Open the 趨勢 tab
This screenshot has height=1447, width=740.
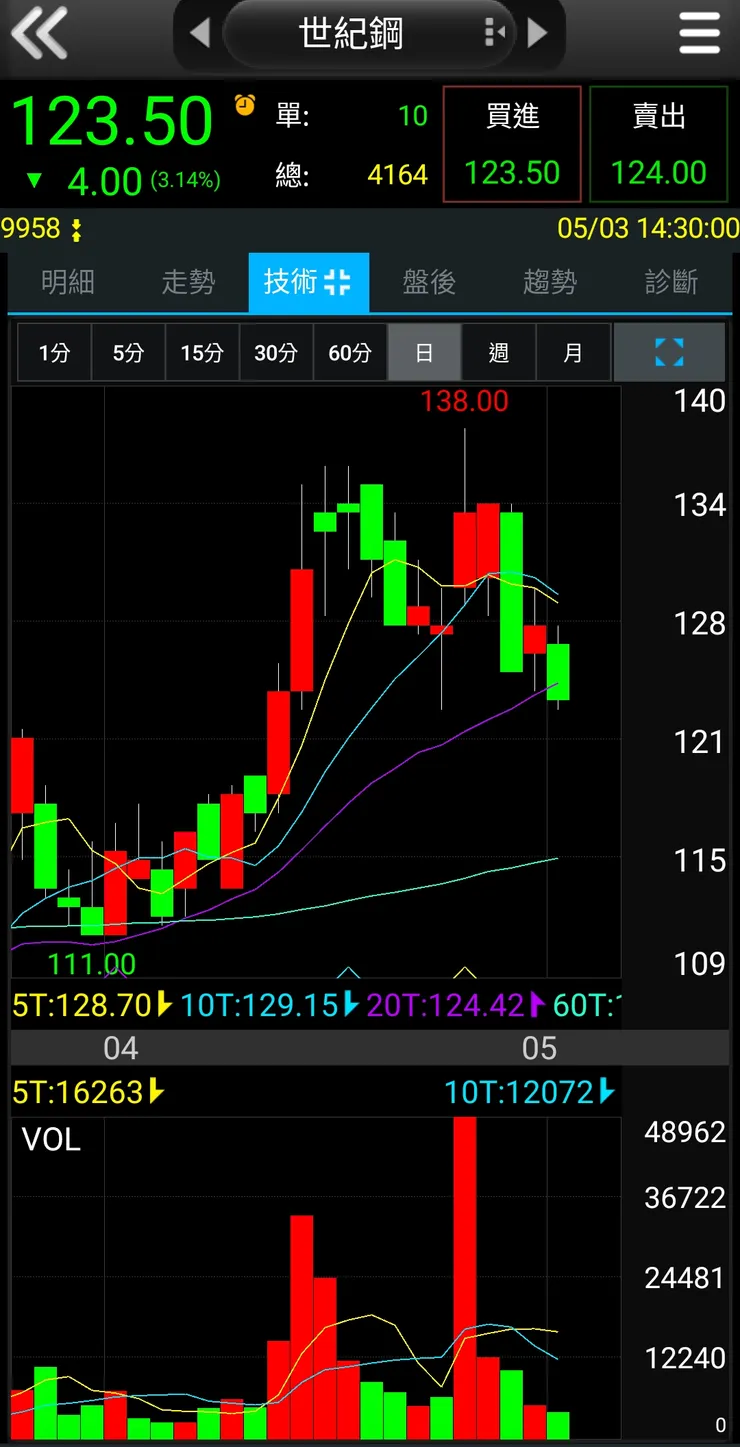coord(550,282)
